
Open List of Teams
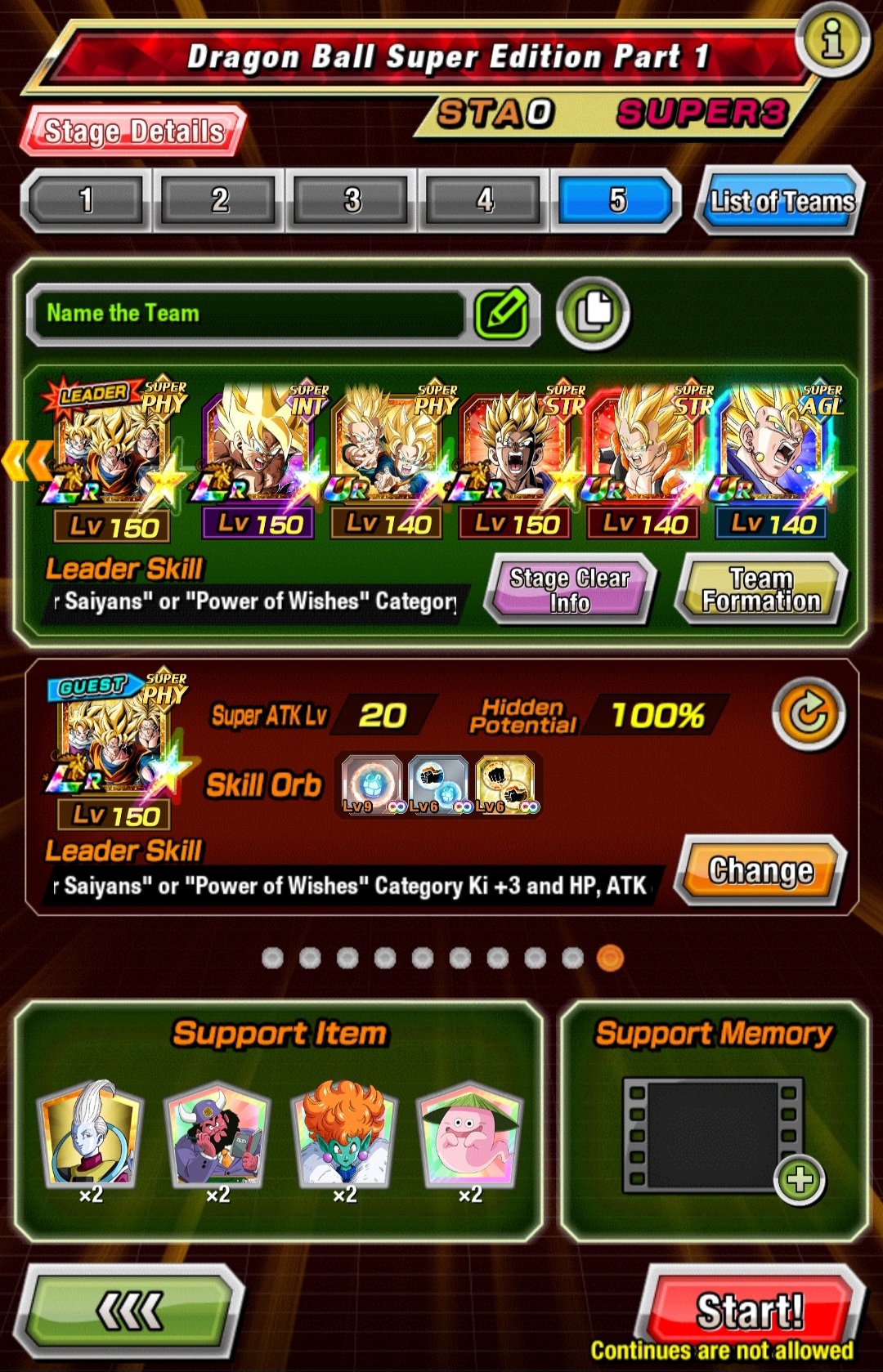click(x=781, y=201)
